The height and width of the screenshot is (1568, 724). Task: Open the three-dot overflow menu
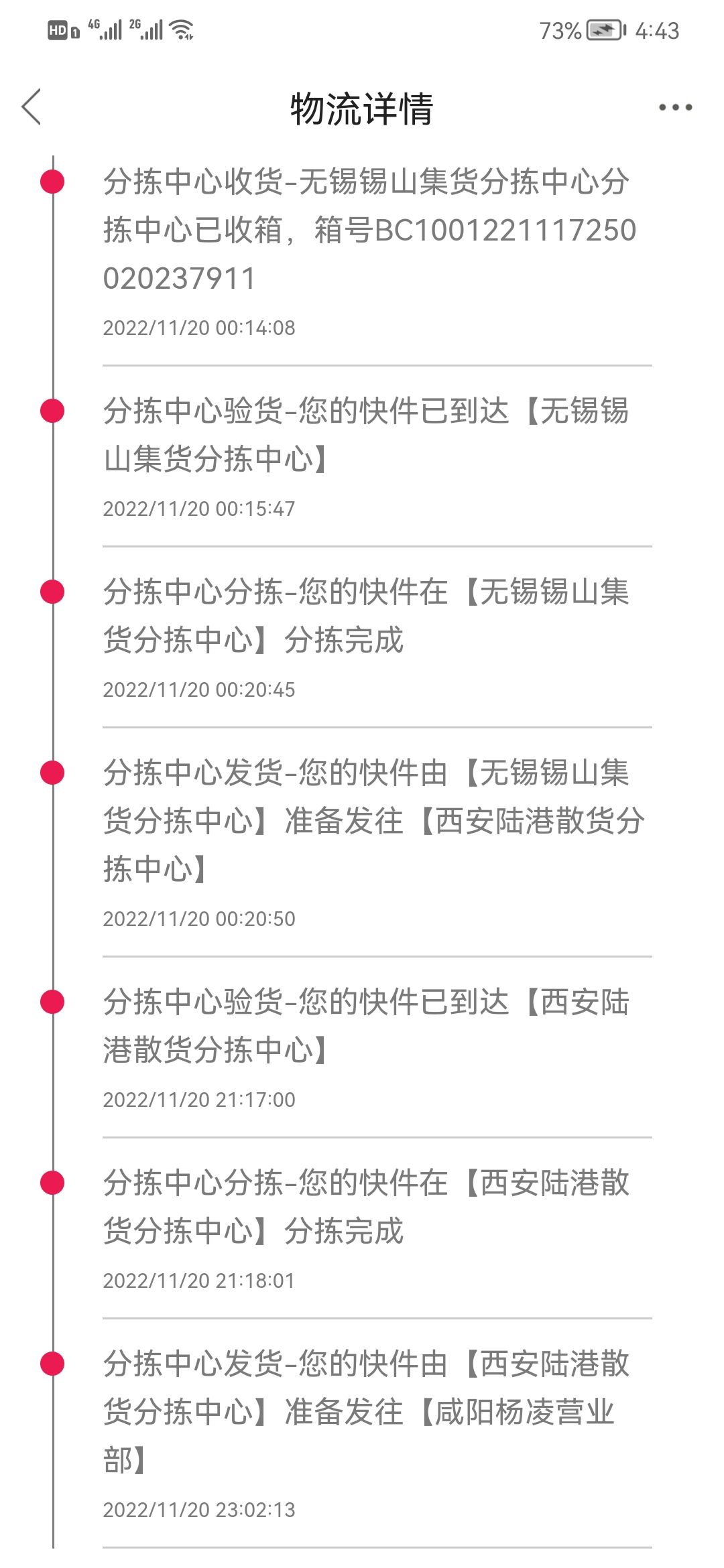pyautogui.click(x=675, y=107)
